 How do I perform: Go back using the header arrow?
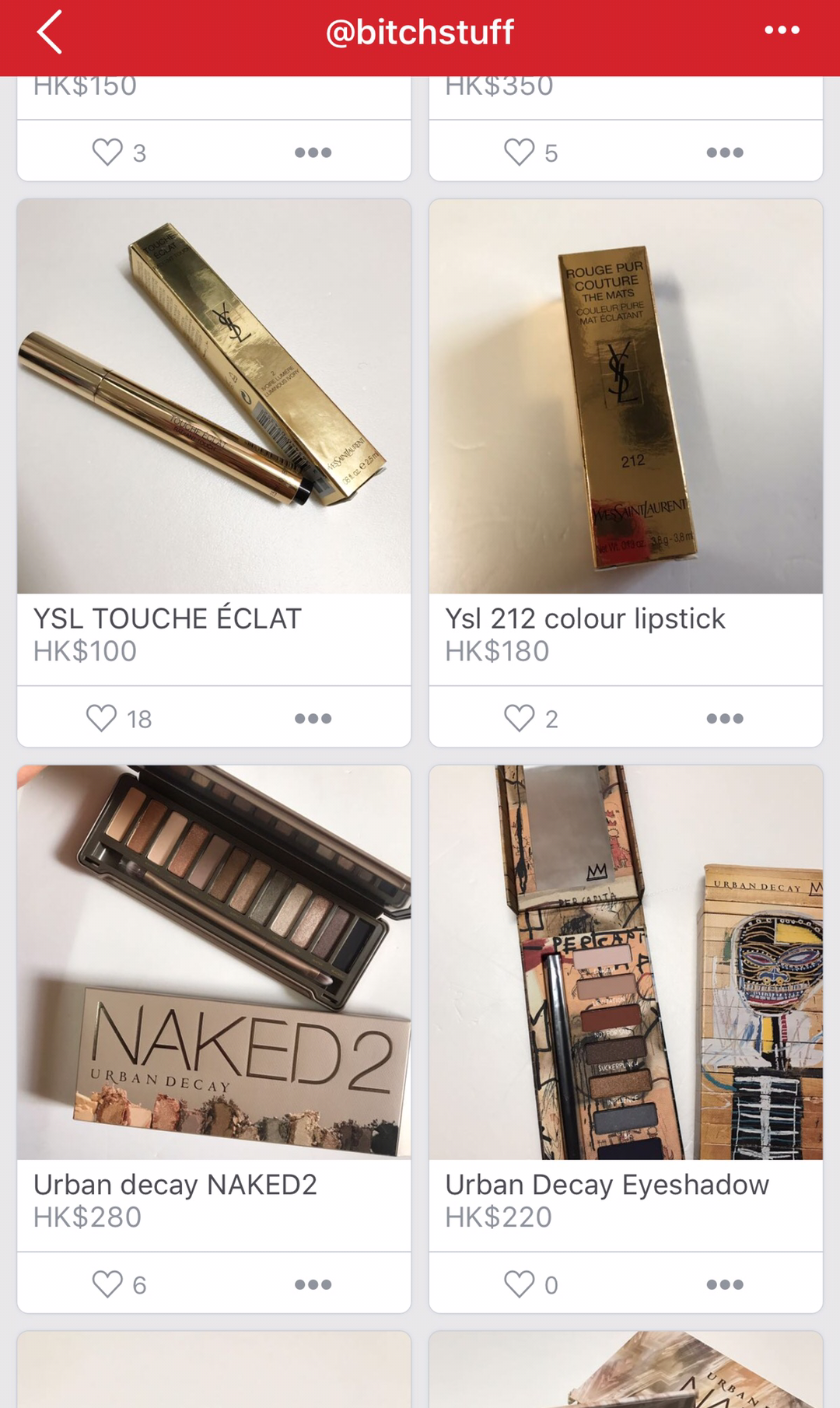[50, 33]
